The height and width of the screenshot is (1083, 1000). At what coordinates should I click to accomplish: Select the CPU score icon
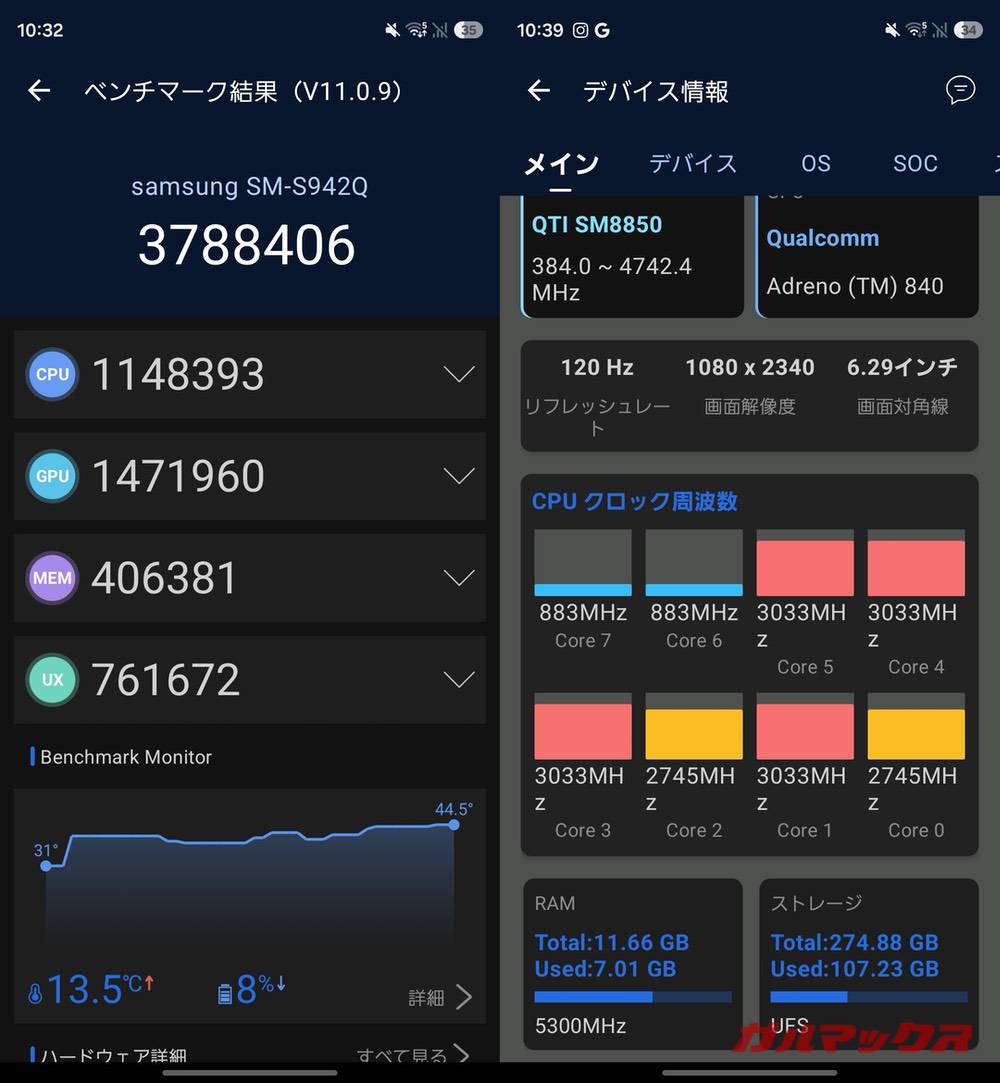[x=52, y=374]
